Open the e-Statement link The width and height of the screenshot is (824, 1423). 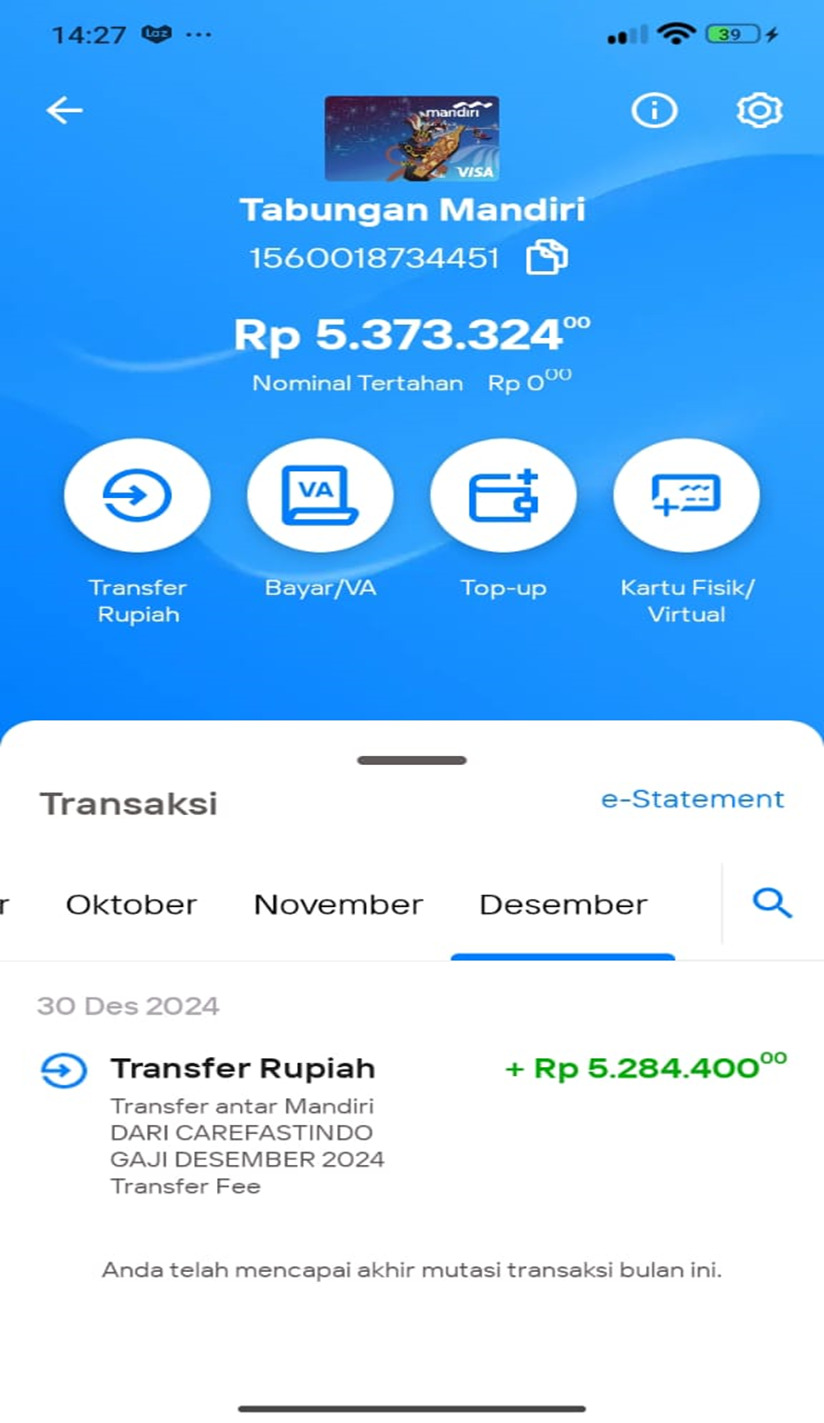pyautogui.click(x=692, y=799)
